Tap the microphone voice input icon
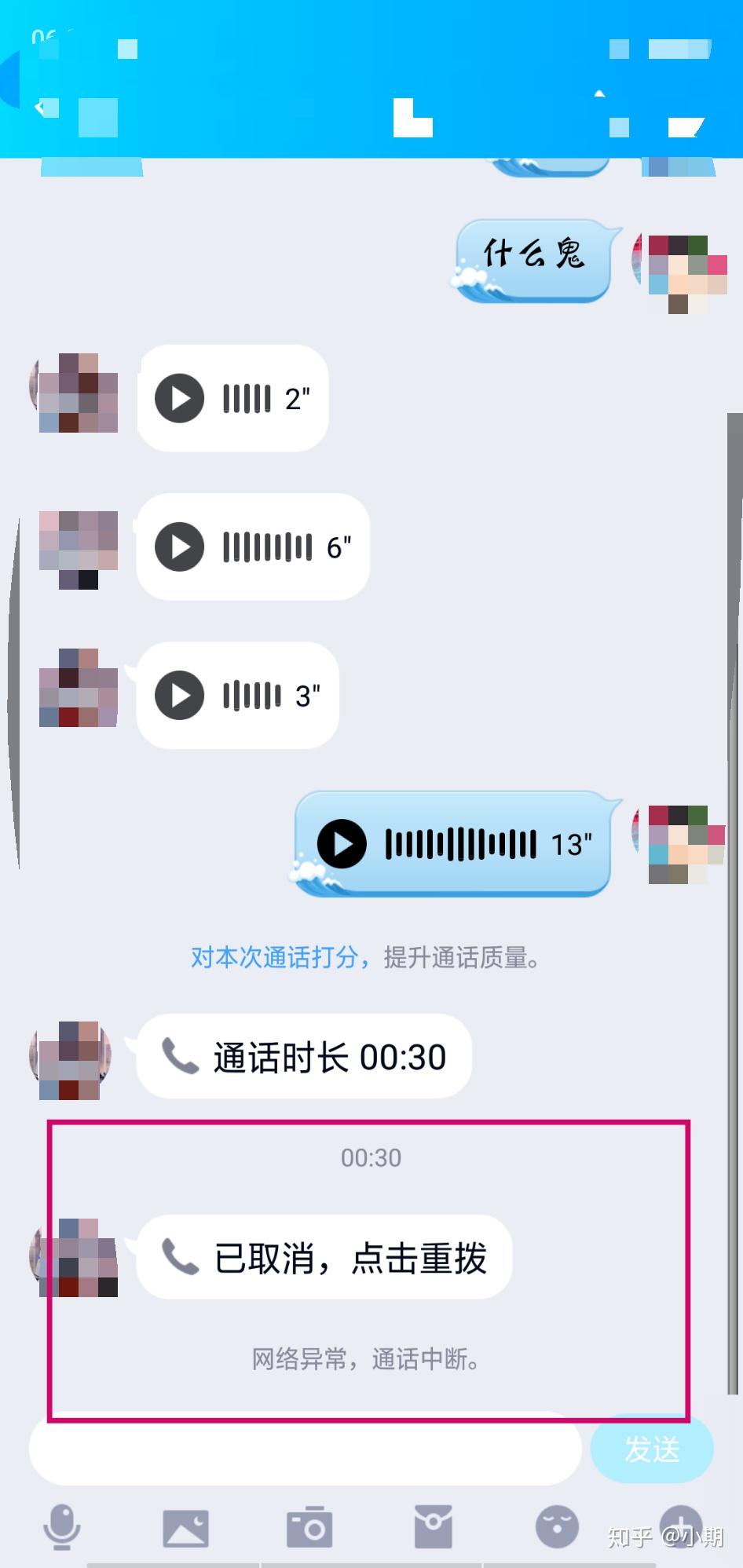Screen dimensions: 743x1568 [61, 1524]
